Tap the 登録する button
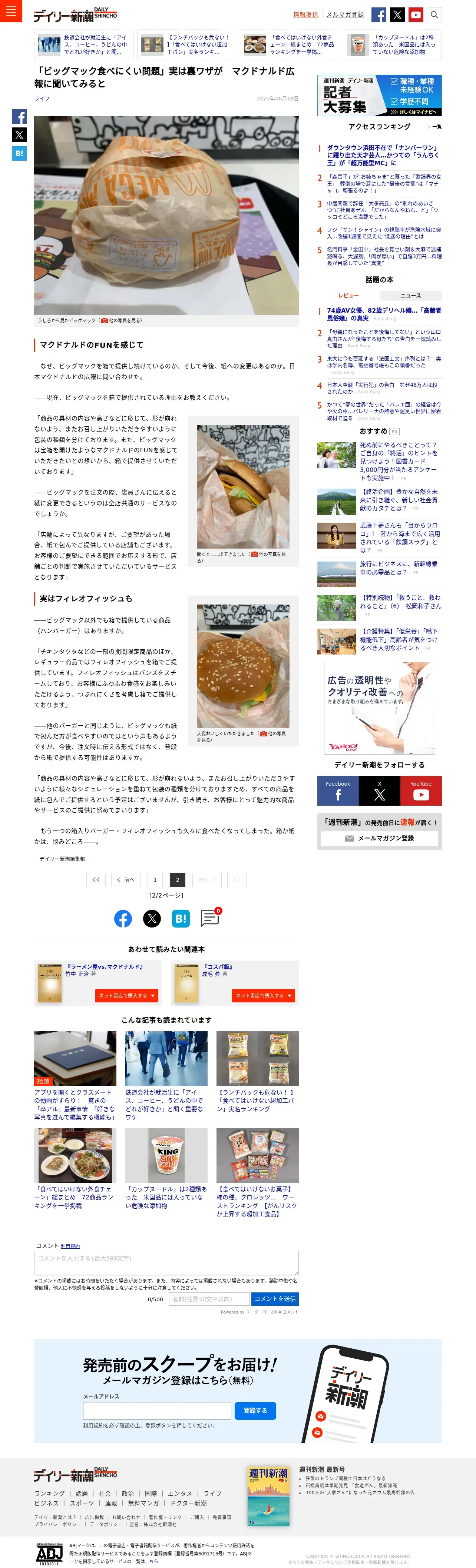The width and height of the screenshot is (476, 1568). pyautogui.click(x=255, y=1410)
